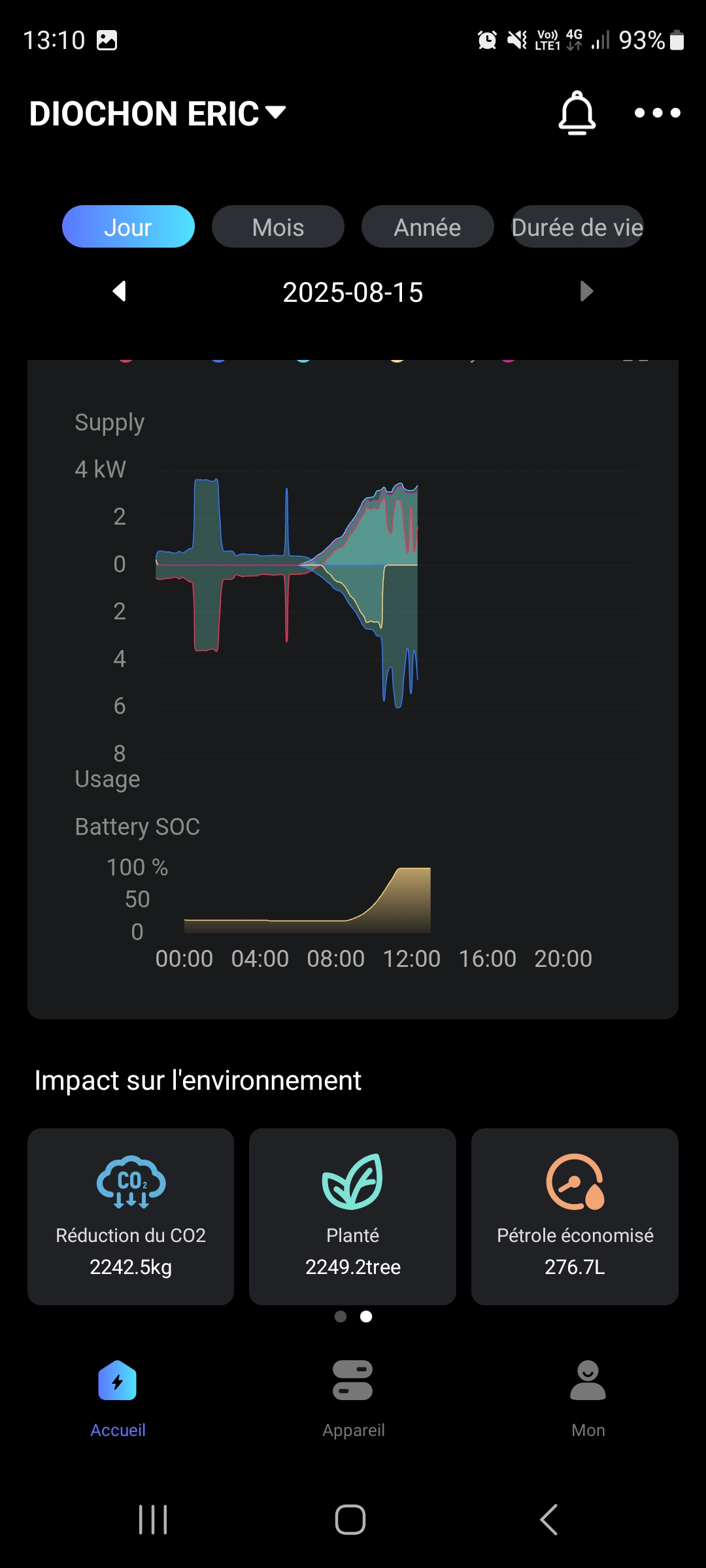Return to the home screen
Viewport: 706px width, 1568px height.
point(350,1519)
